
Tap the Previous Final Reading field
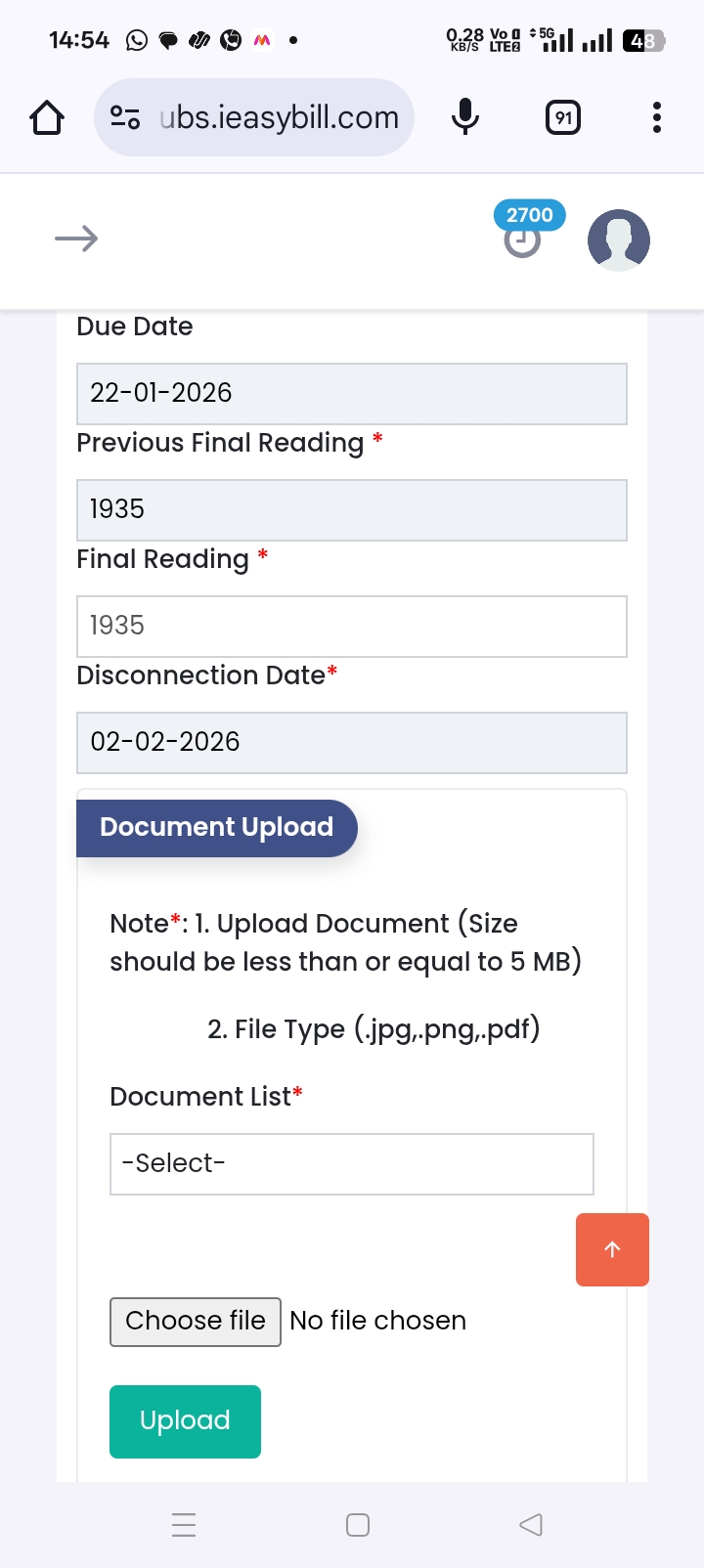pos(352,510)
